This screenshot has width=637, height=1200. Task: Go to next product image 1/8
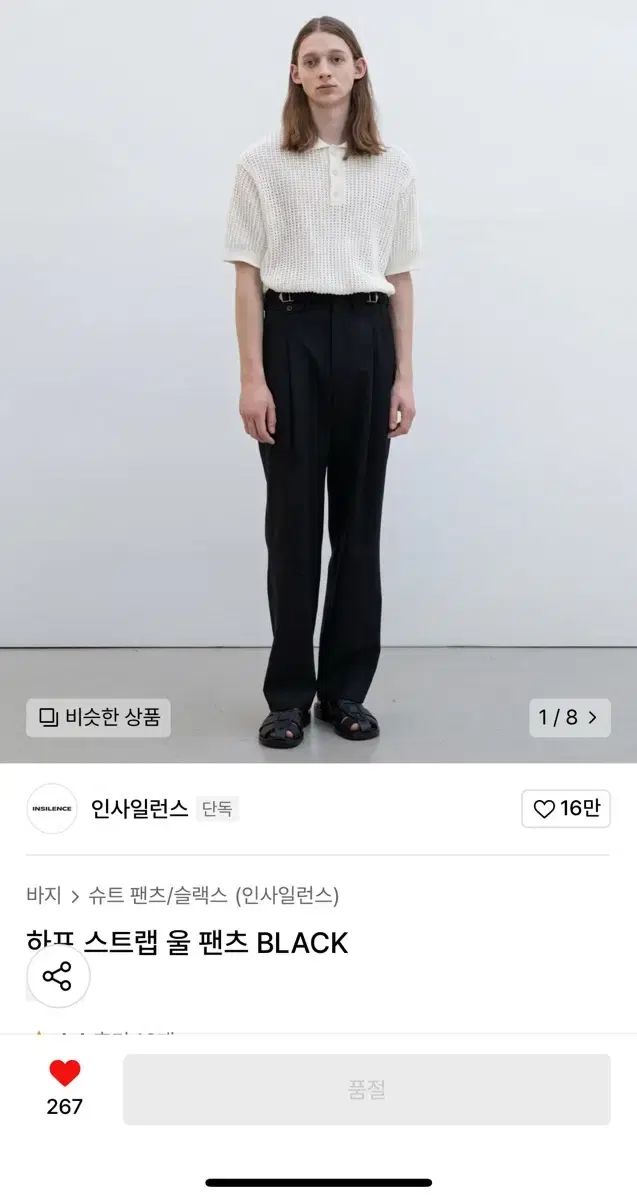[x=570, y=717]
